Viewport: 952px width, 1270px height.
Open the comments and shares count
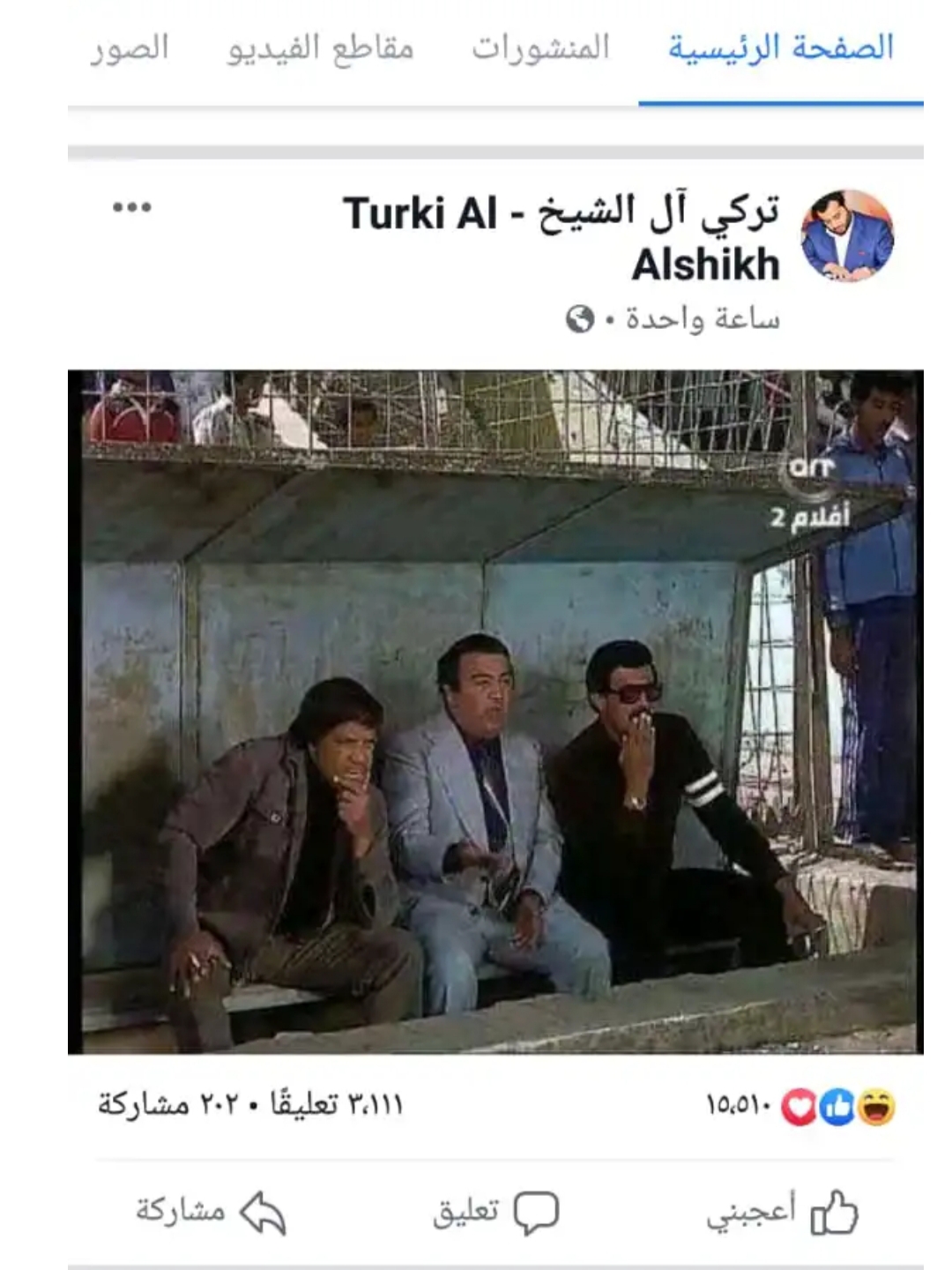click(x=250, y=1104)
